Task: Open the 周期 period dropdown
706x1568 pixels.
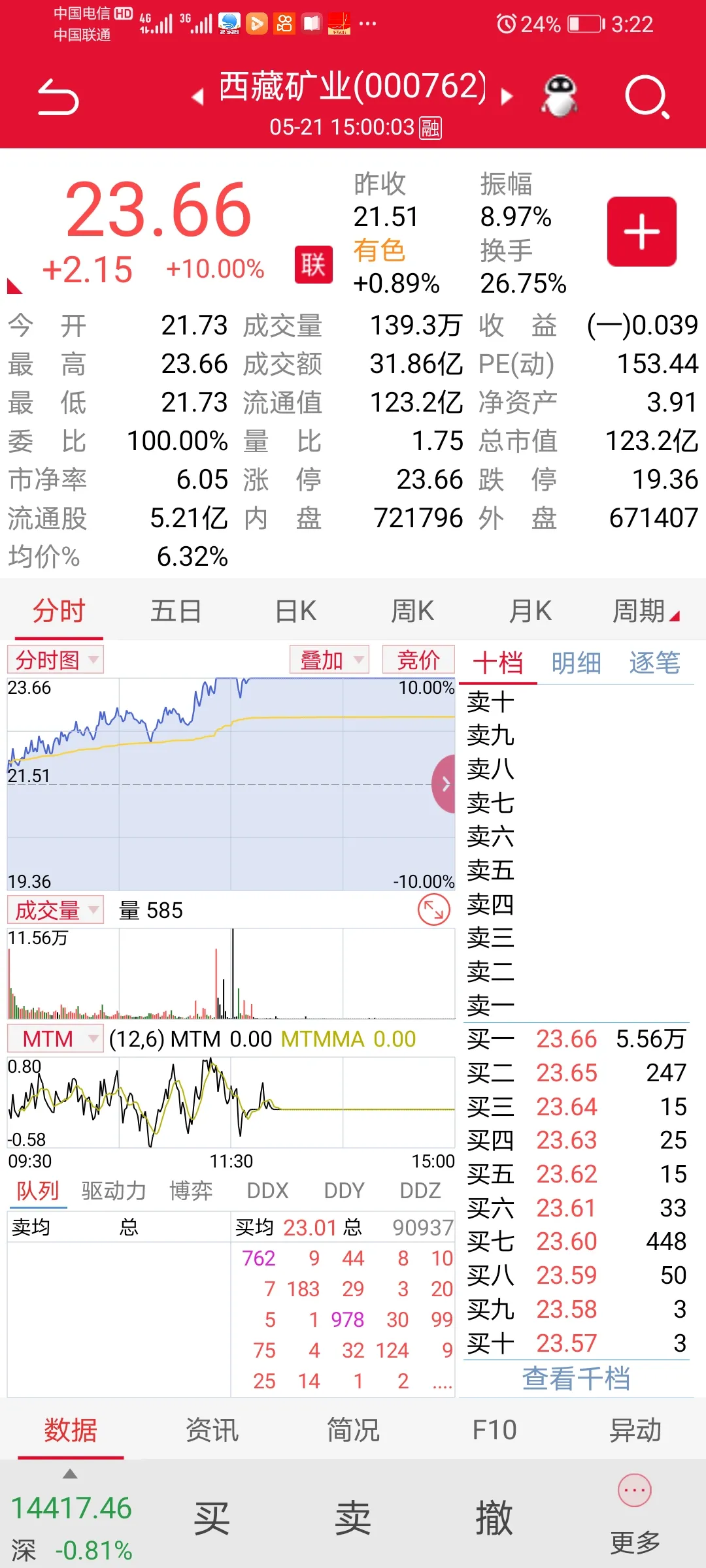Action: click(x=646, y=612)
